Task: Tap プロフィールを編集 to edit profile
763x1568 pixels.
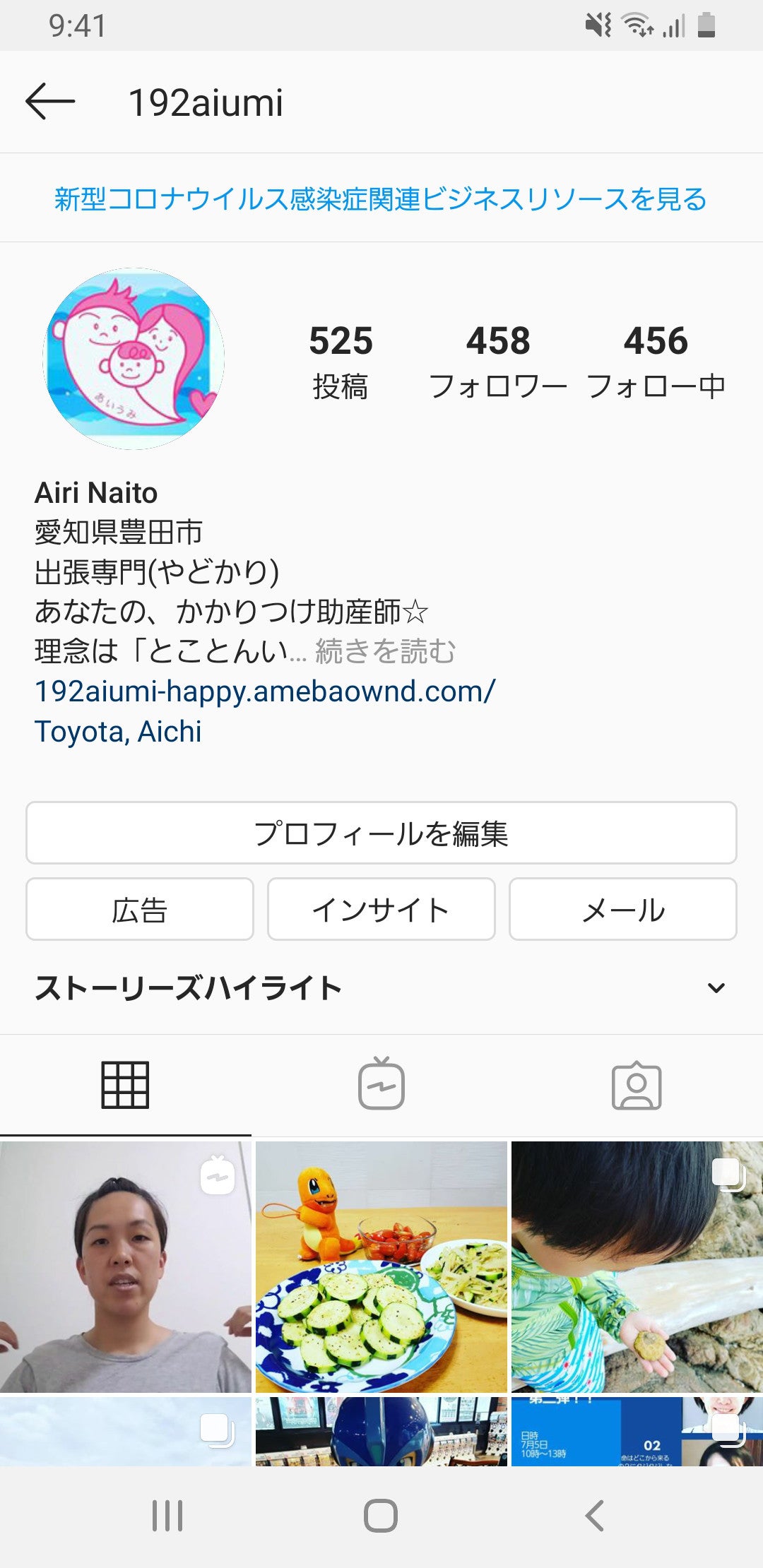Action: (x=381, y=833)
